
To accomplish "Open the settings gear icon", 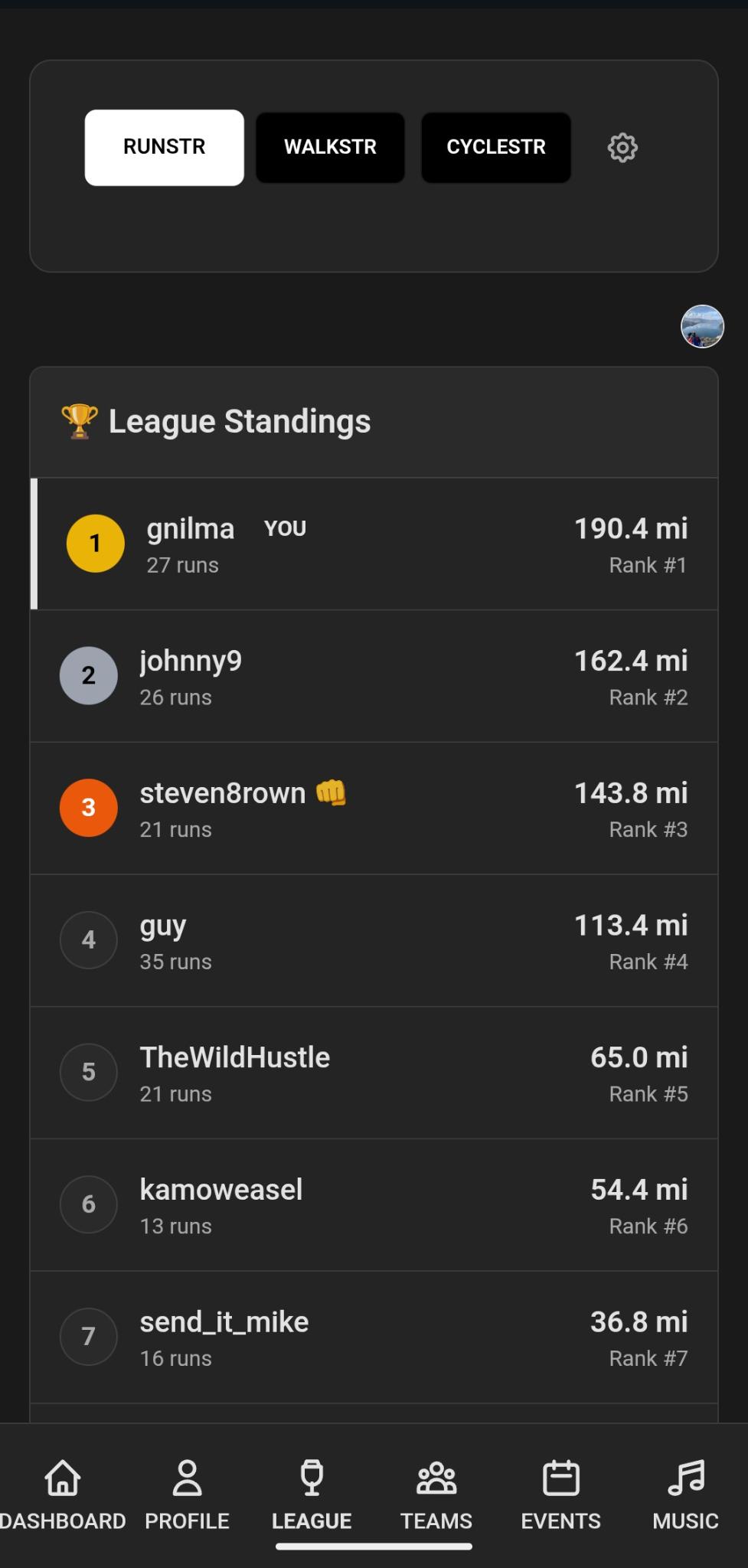I will pos(622,147).
